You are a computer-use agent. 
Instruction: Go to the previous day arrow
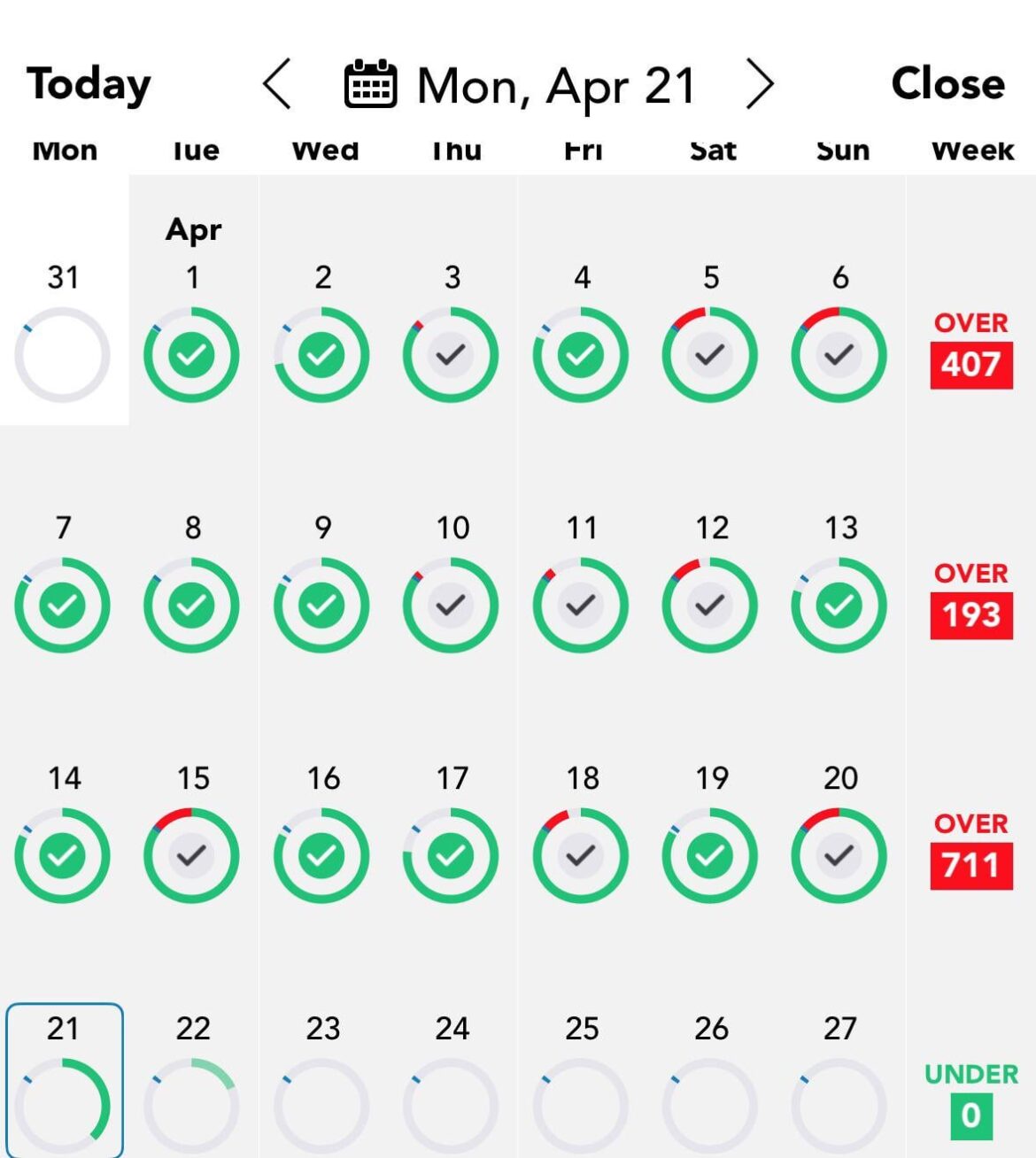277,85
